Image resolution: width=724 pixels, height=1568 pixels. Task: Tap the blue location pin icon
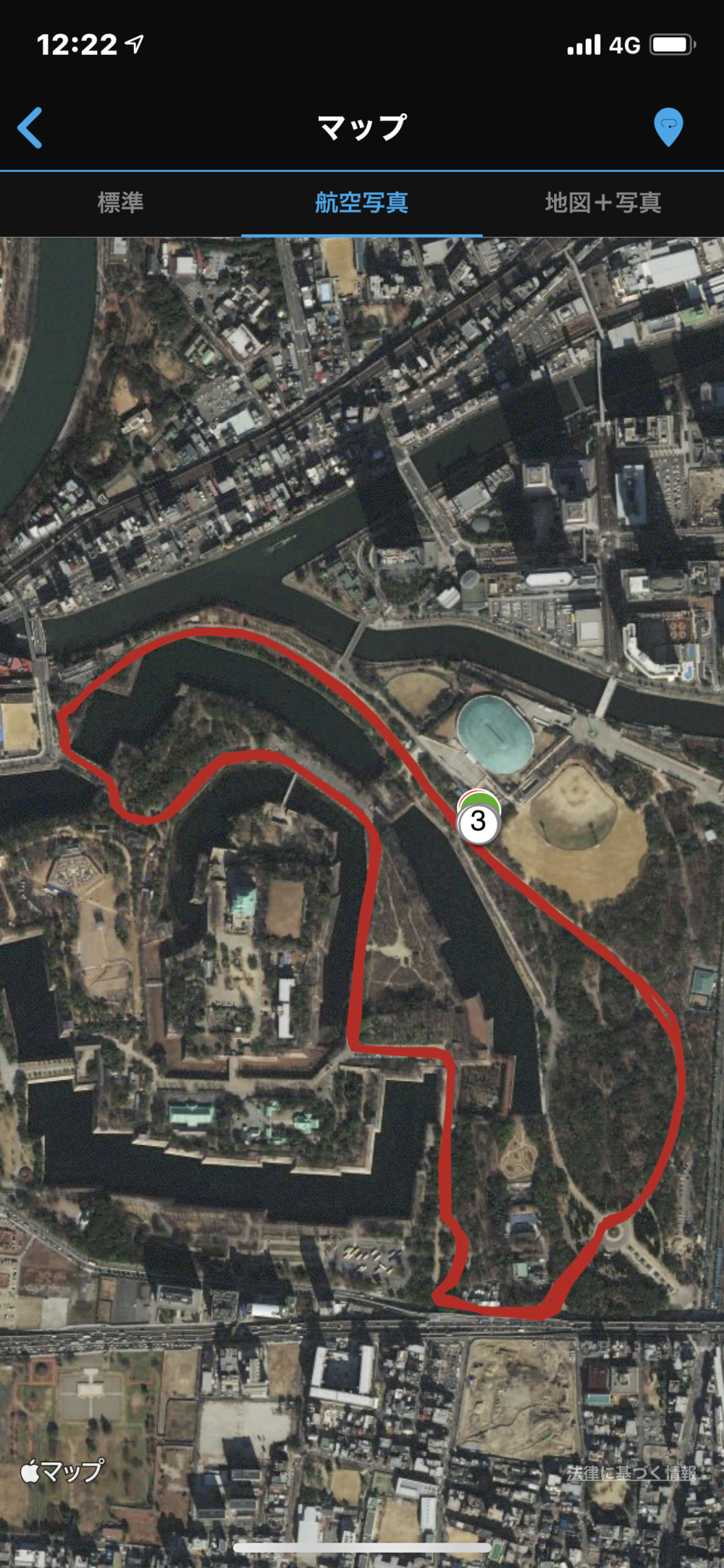(668, 127)
